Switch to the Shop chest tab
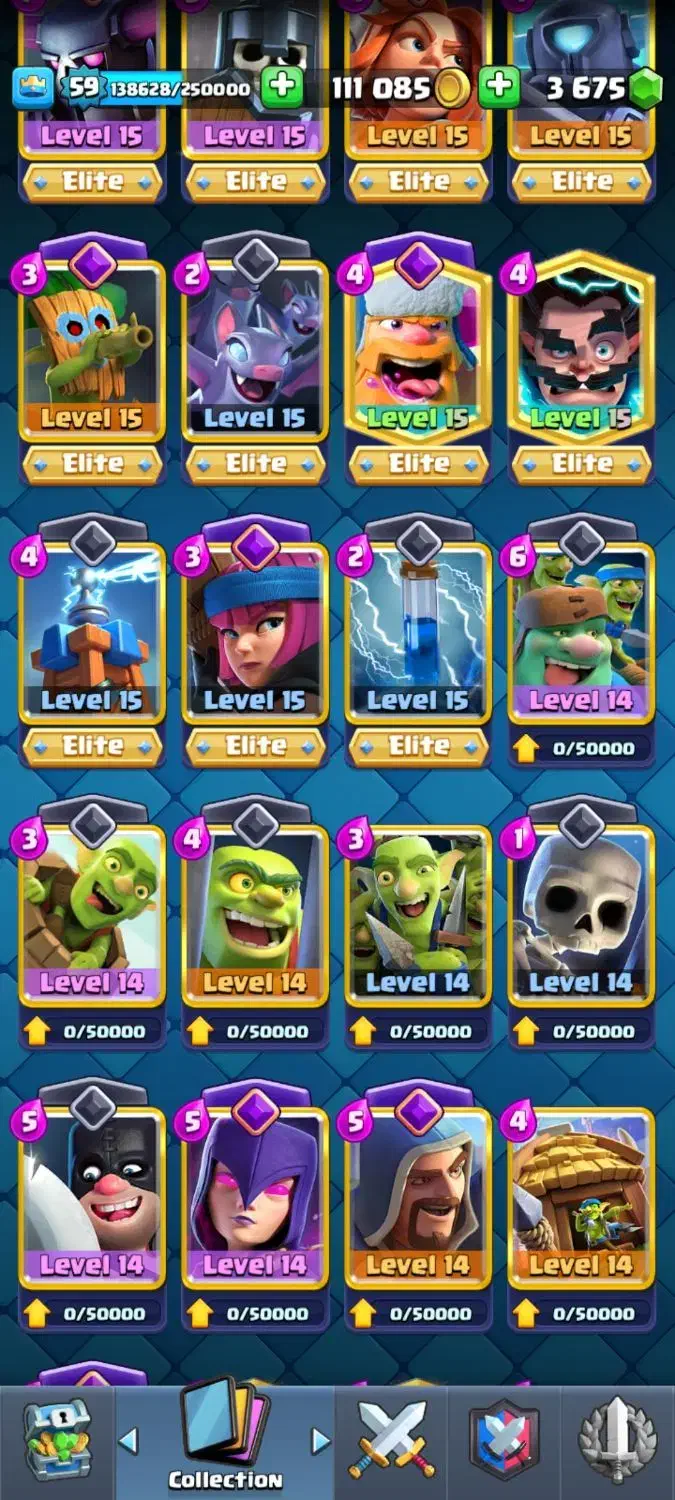Viewport: 675px width, 1500px height. [x=57, y=1441]
